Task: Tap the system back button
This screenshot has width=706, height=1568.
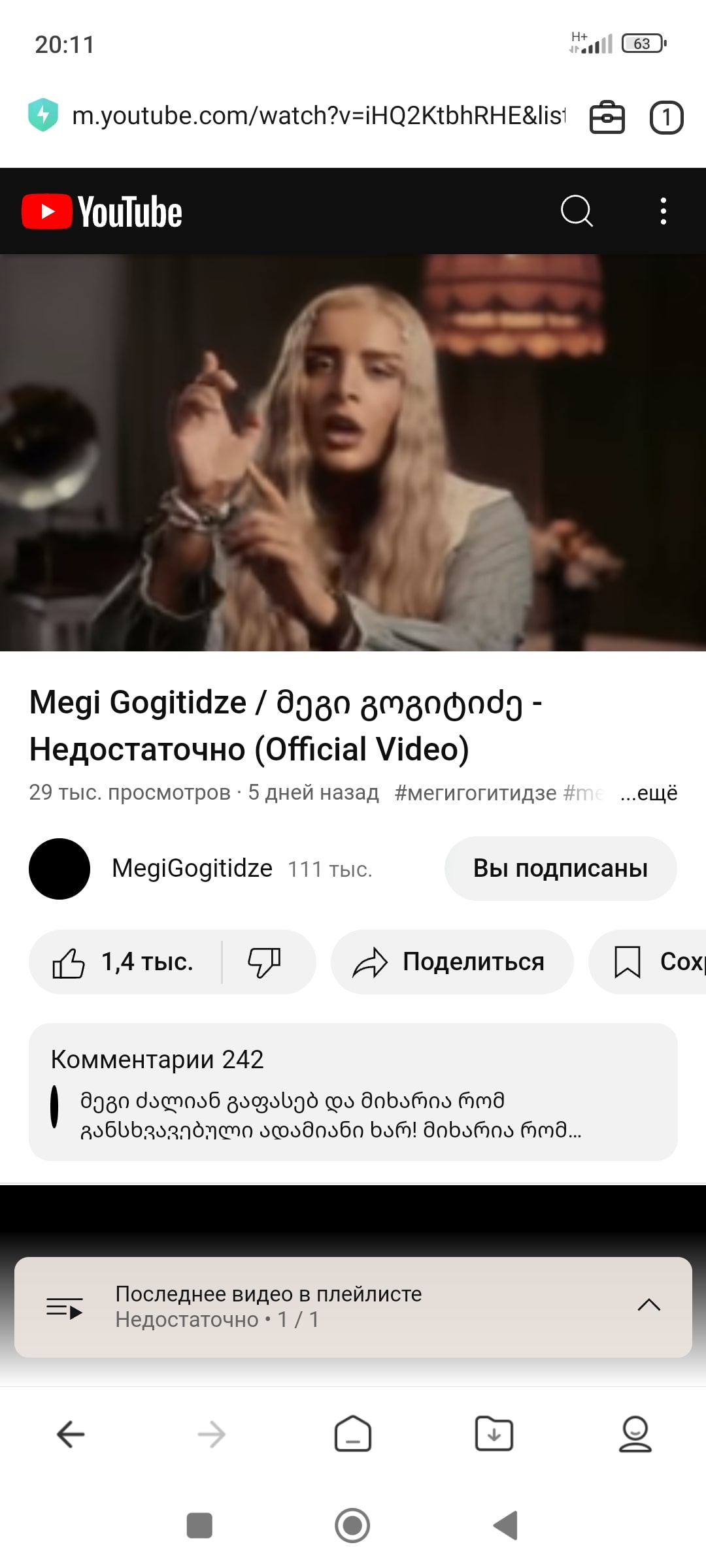Action: click(x=505, y=1526)
